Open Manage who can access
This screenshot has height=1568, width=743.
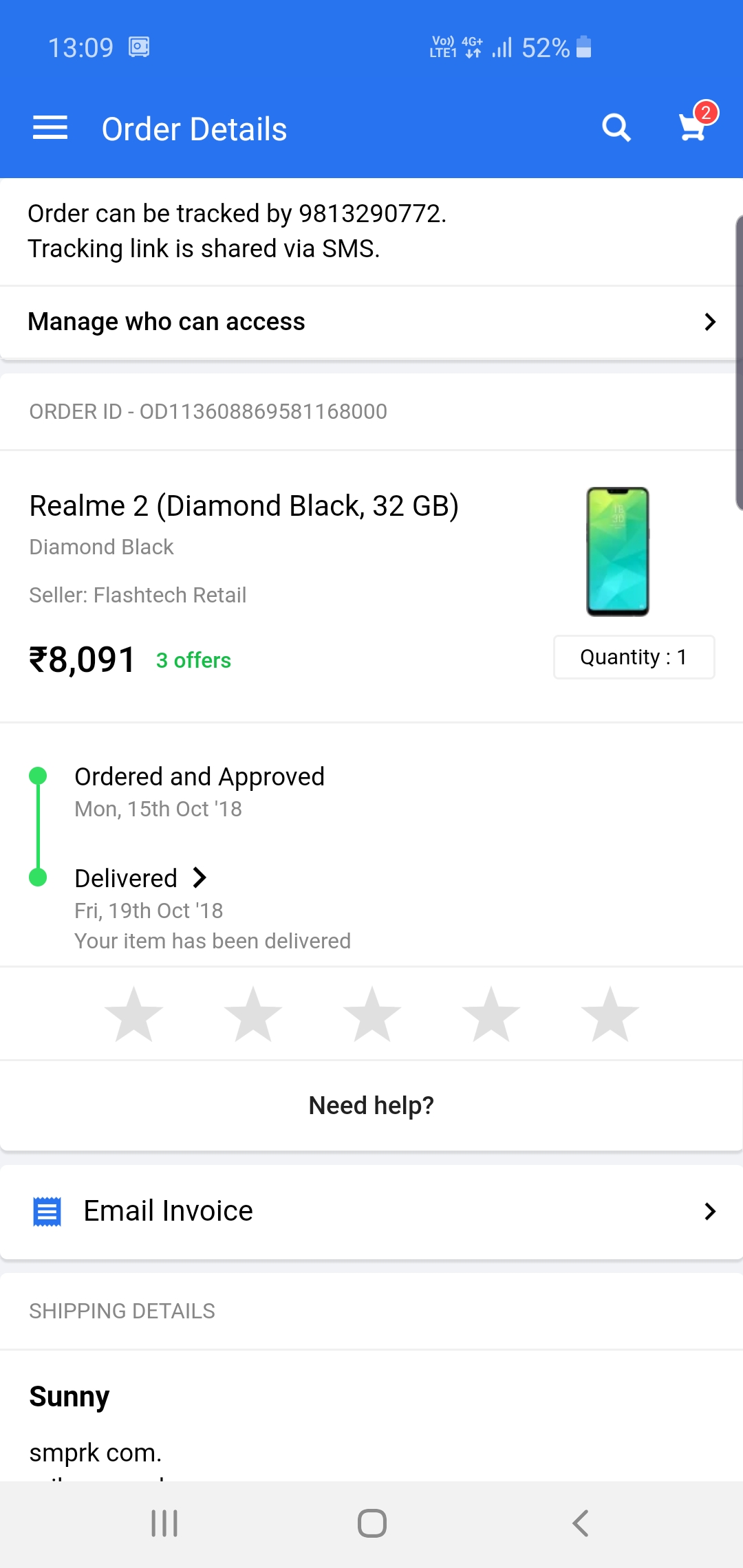point(371,322)
